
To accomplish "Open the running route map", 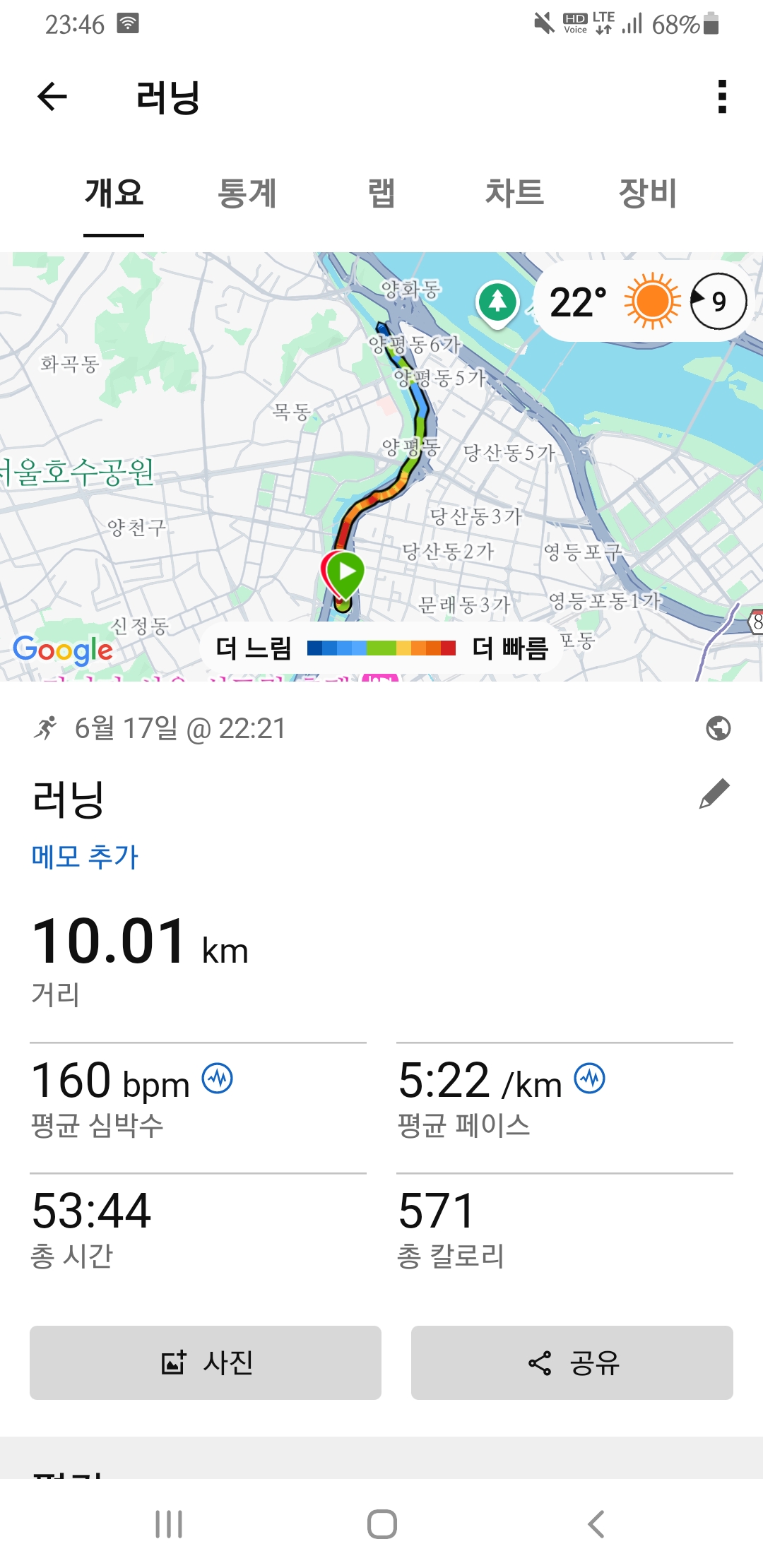I will (381, 466).
